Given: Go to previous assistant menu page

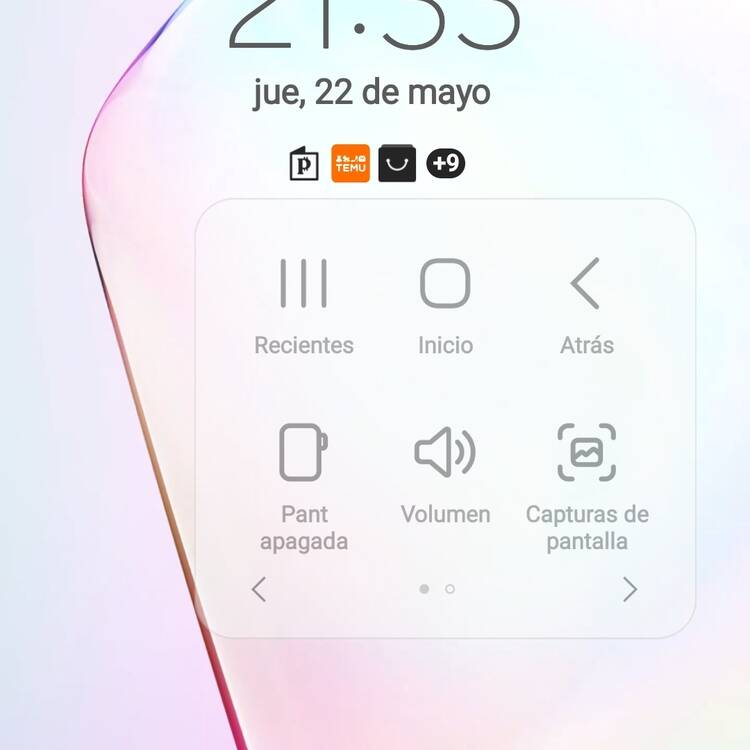Looking at the screenshot, I should 259,589.
